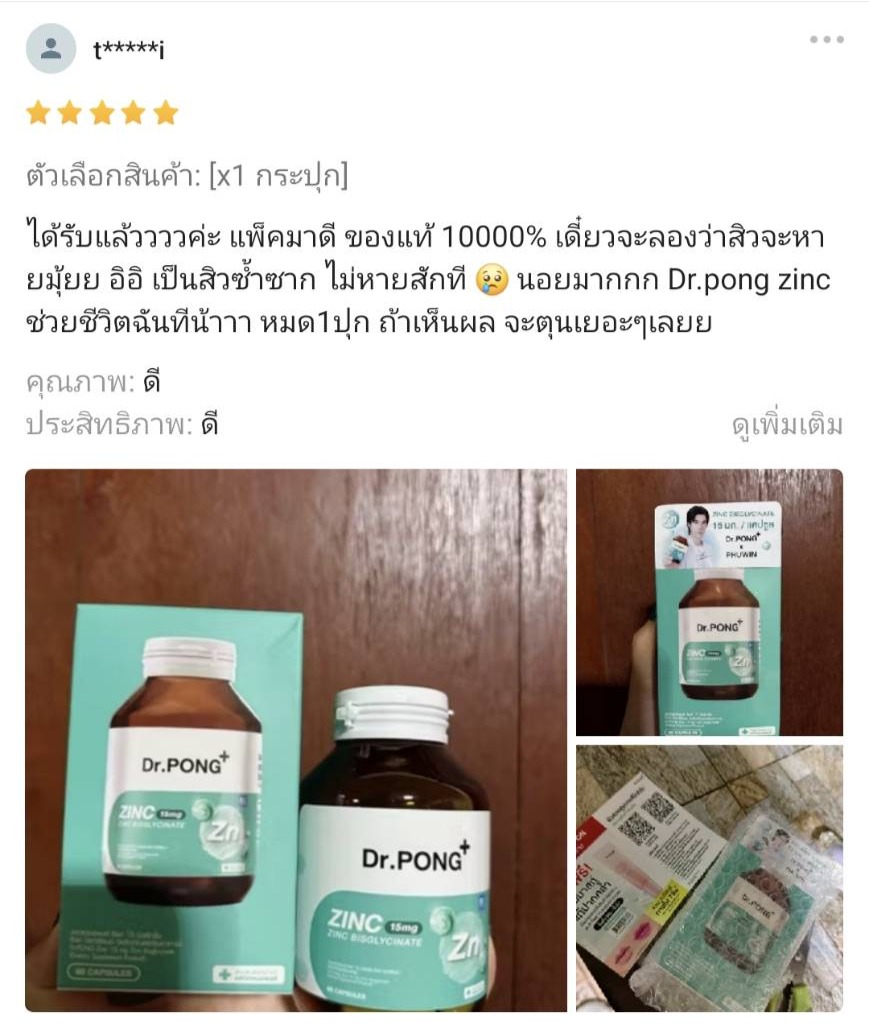
Task: Open the three-dot menu on this review
Action: pos(827,40)
